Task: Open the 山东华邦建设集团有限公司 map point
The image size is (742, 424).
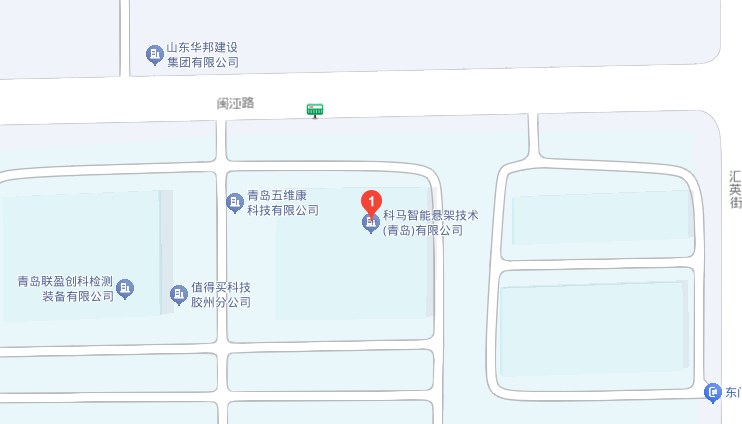Action: (154, 55)
